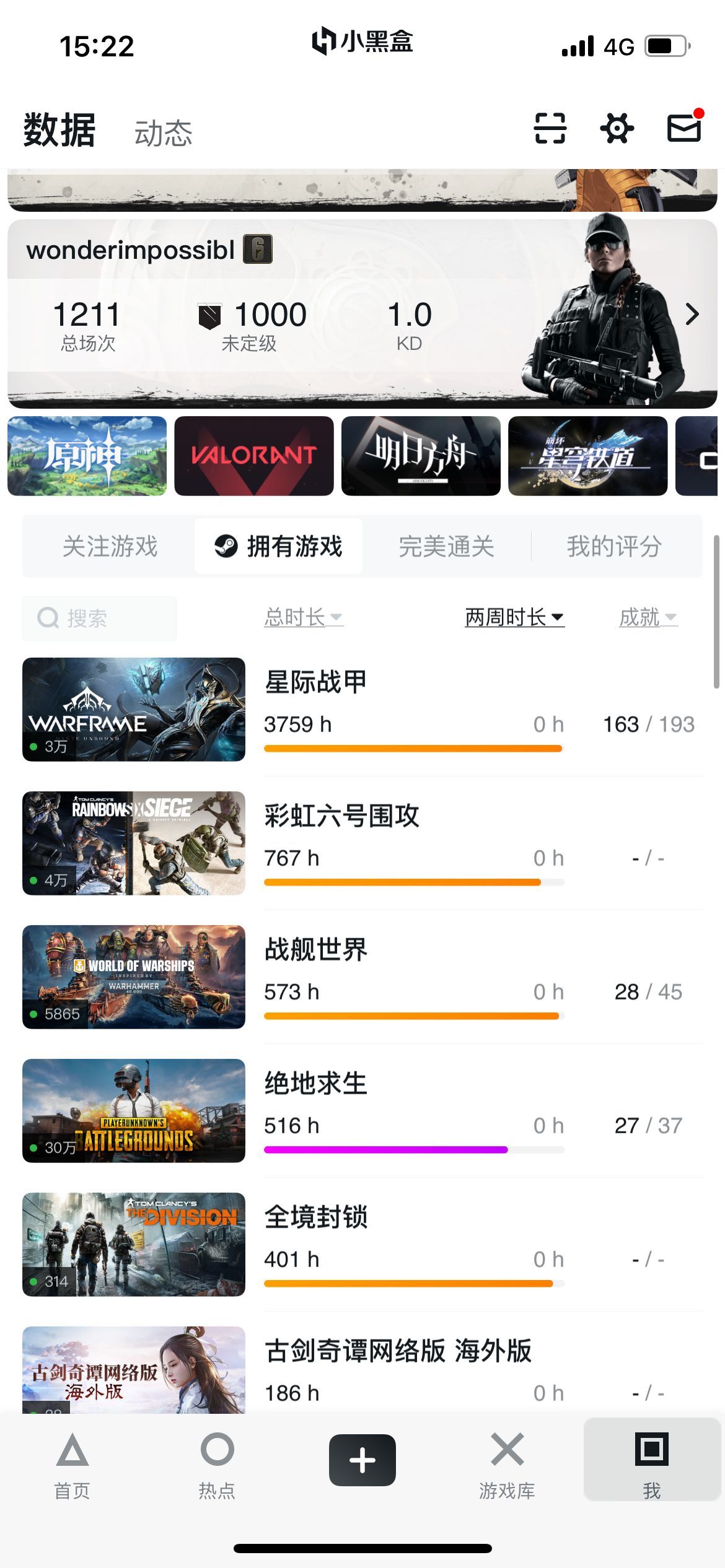Sort games by 成就

pyautogui.click(x=648, y=617)
